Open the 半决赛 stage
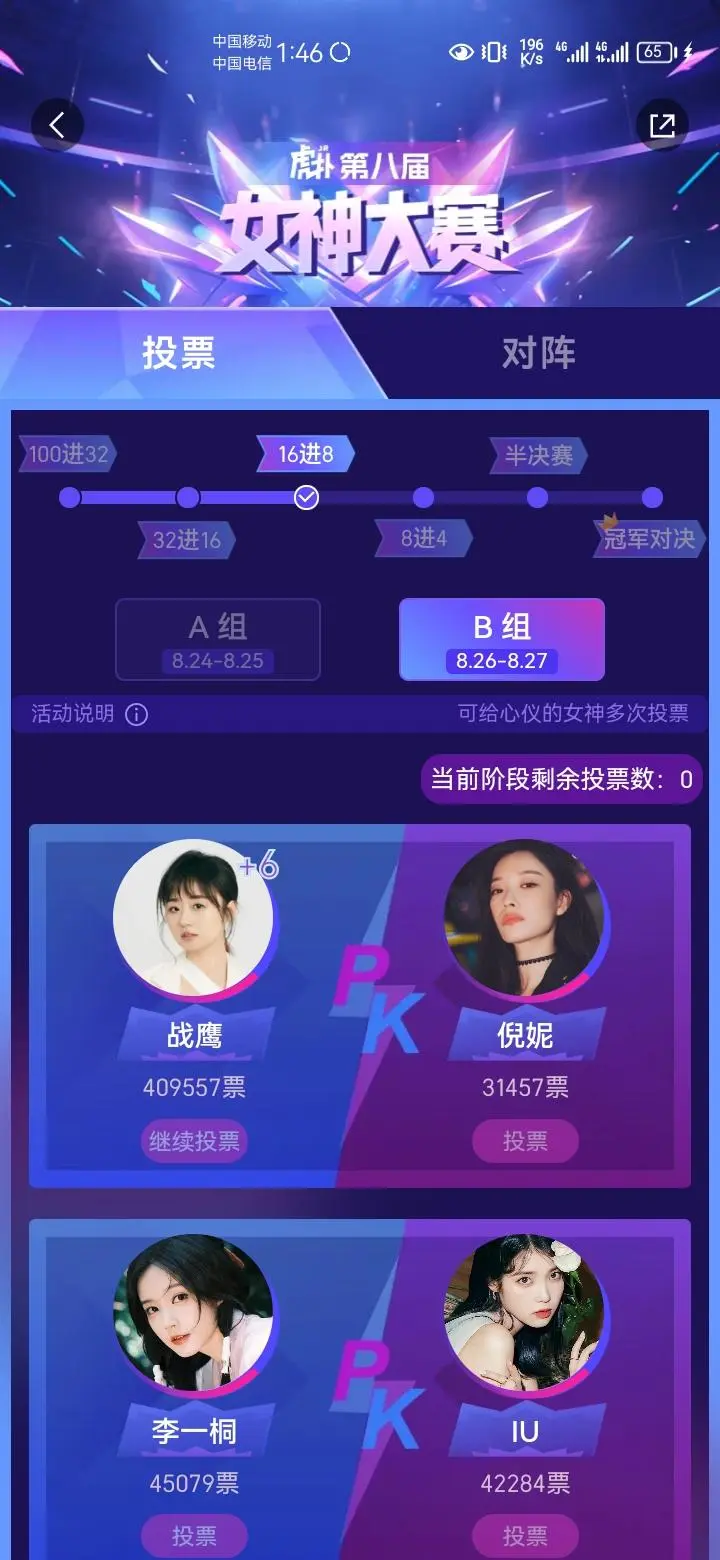This screenshot has height=1560, width=720. tap(538, 455)
